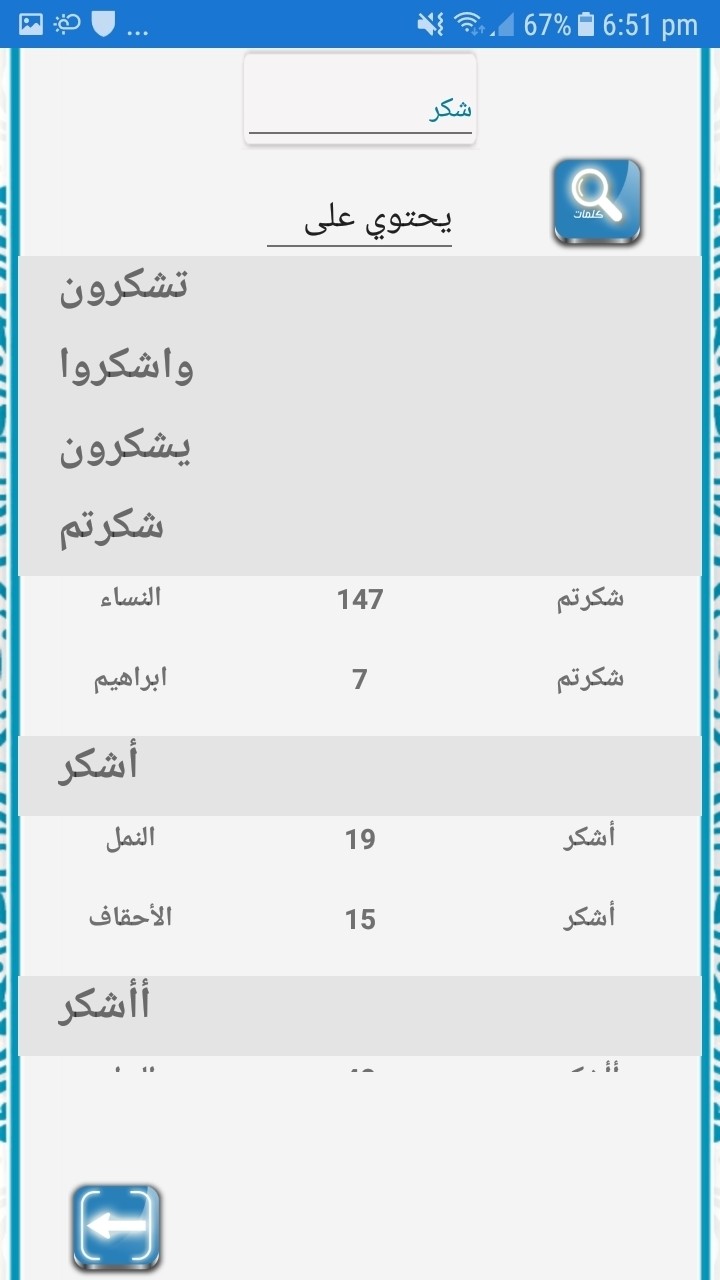Open the يحتوي على match type dropdown
Viewport: 720px width, 1280px height.
(x=360, y=220)
